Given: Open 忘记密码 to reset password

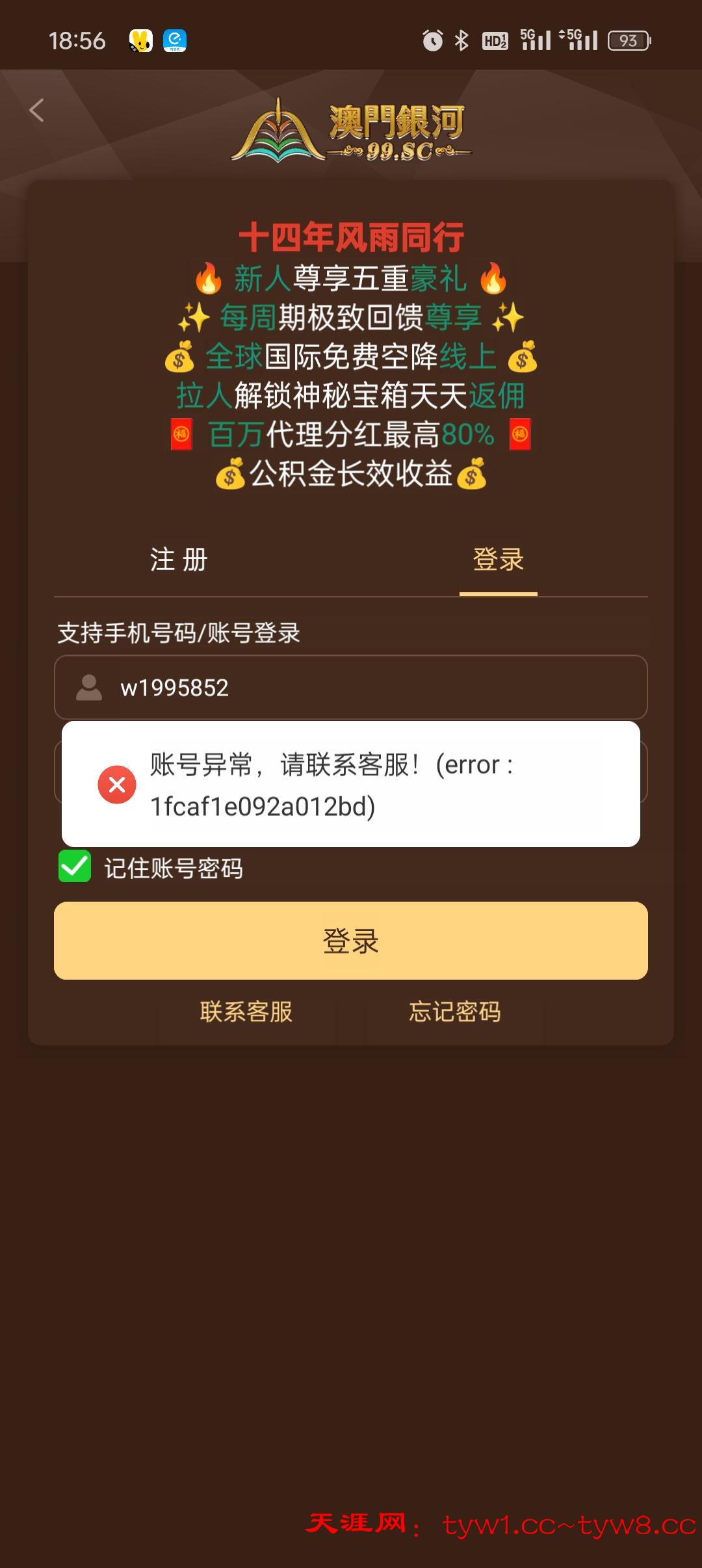Looking at the screenshot, I should tap(454, 1012).
